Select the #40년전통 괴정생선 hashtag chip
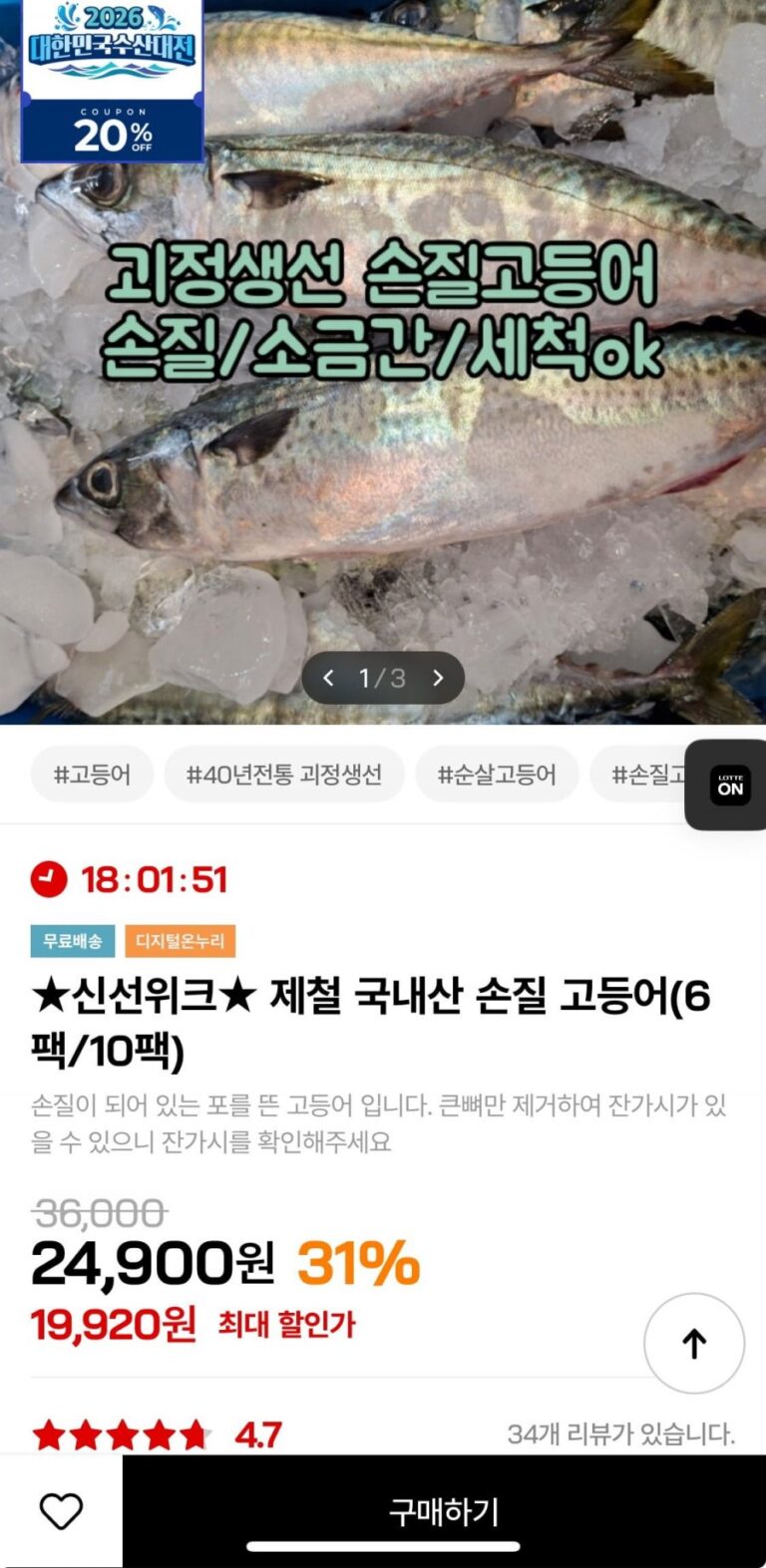 tap(284, 775)
